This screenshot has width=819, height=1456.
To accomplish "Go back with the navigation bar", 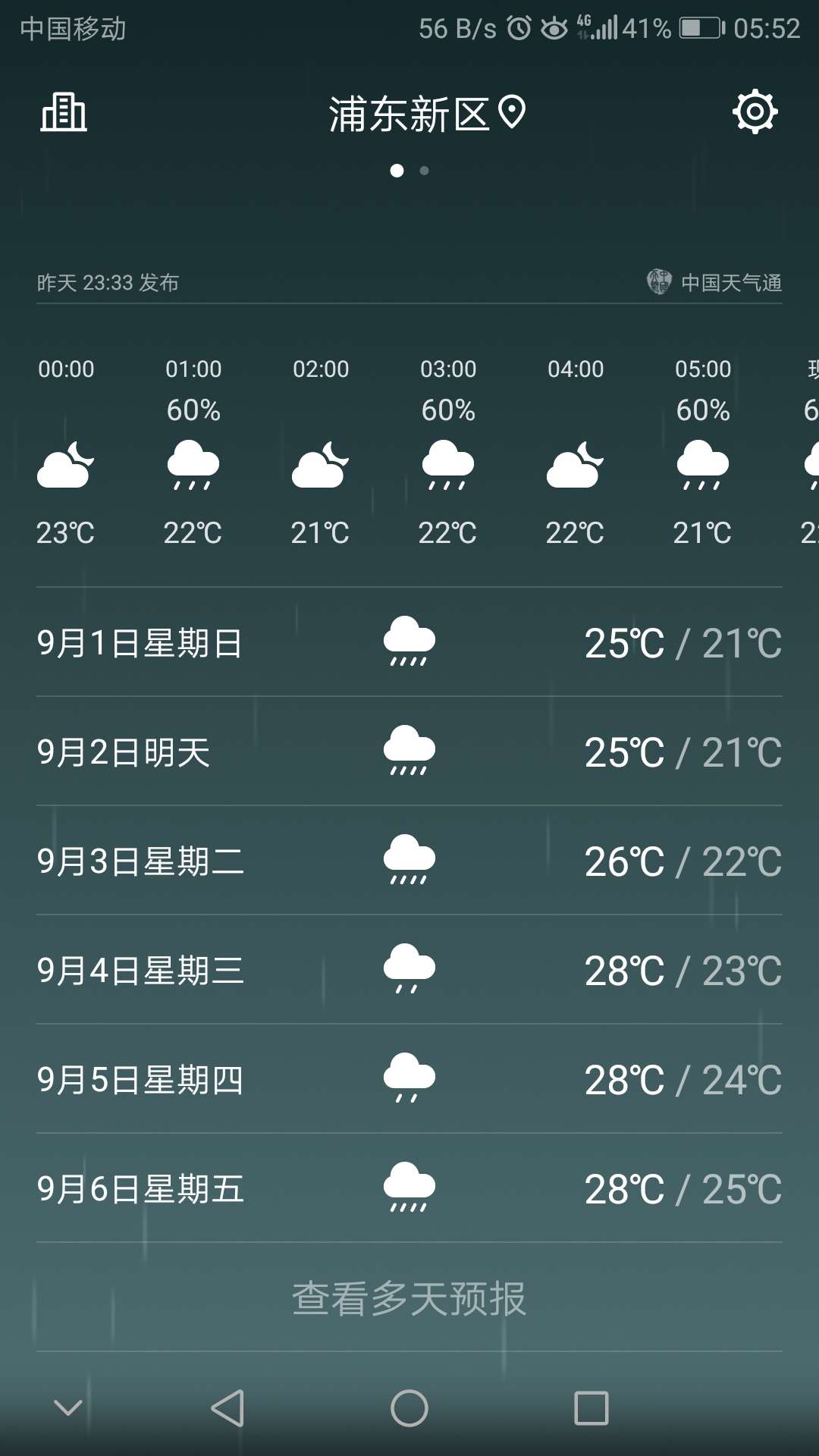I will point(227,1408).
